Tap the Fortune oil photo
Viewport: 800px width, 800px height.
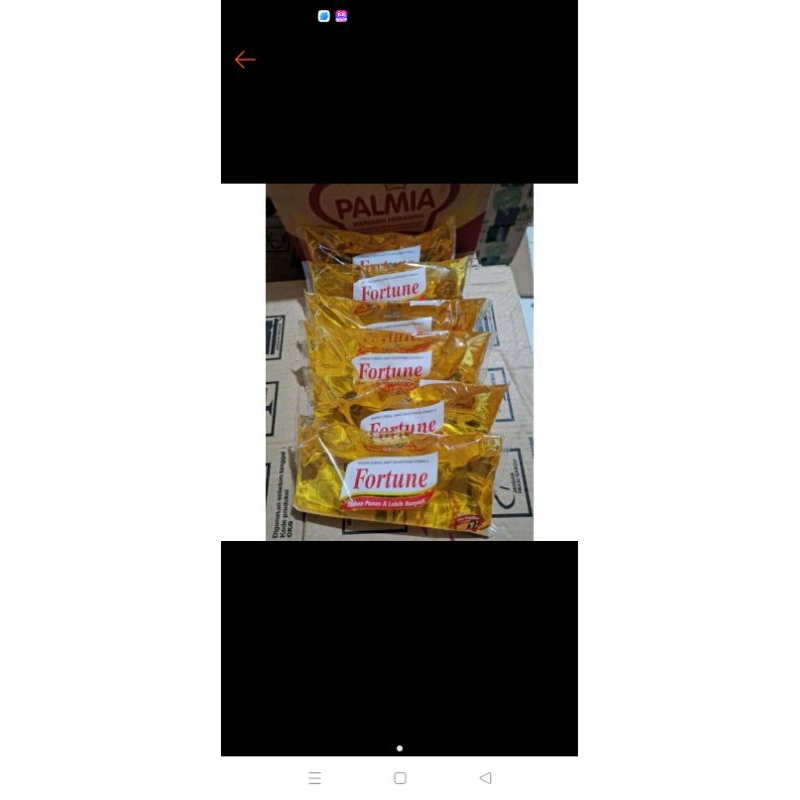point(399,362)
